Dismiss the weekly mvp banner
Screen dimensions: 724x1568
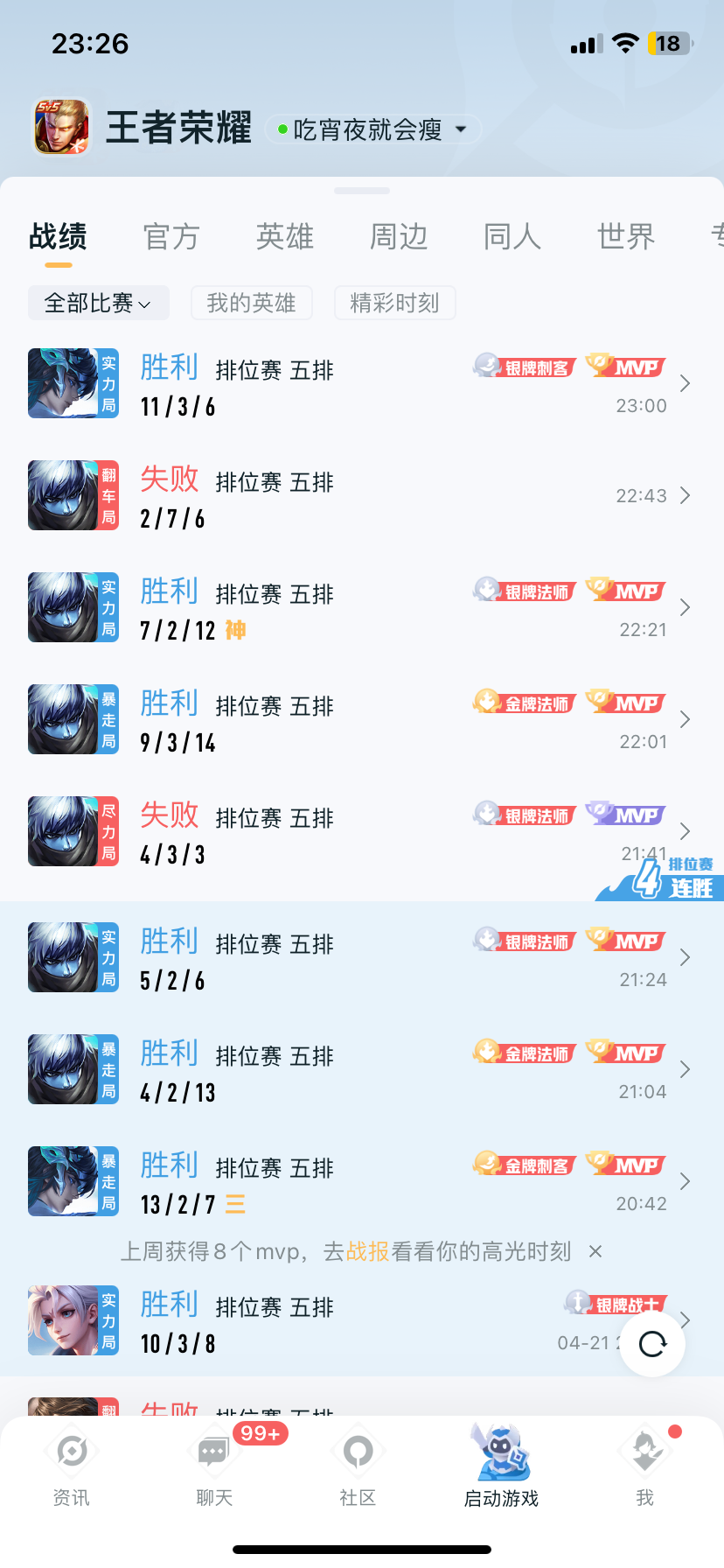[595, 1251]
